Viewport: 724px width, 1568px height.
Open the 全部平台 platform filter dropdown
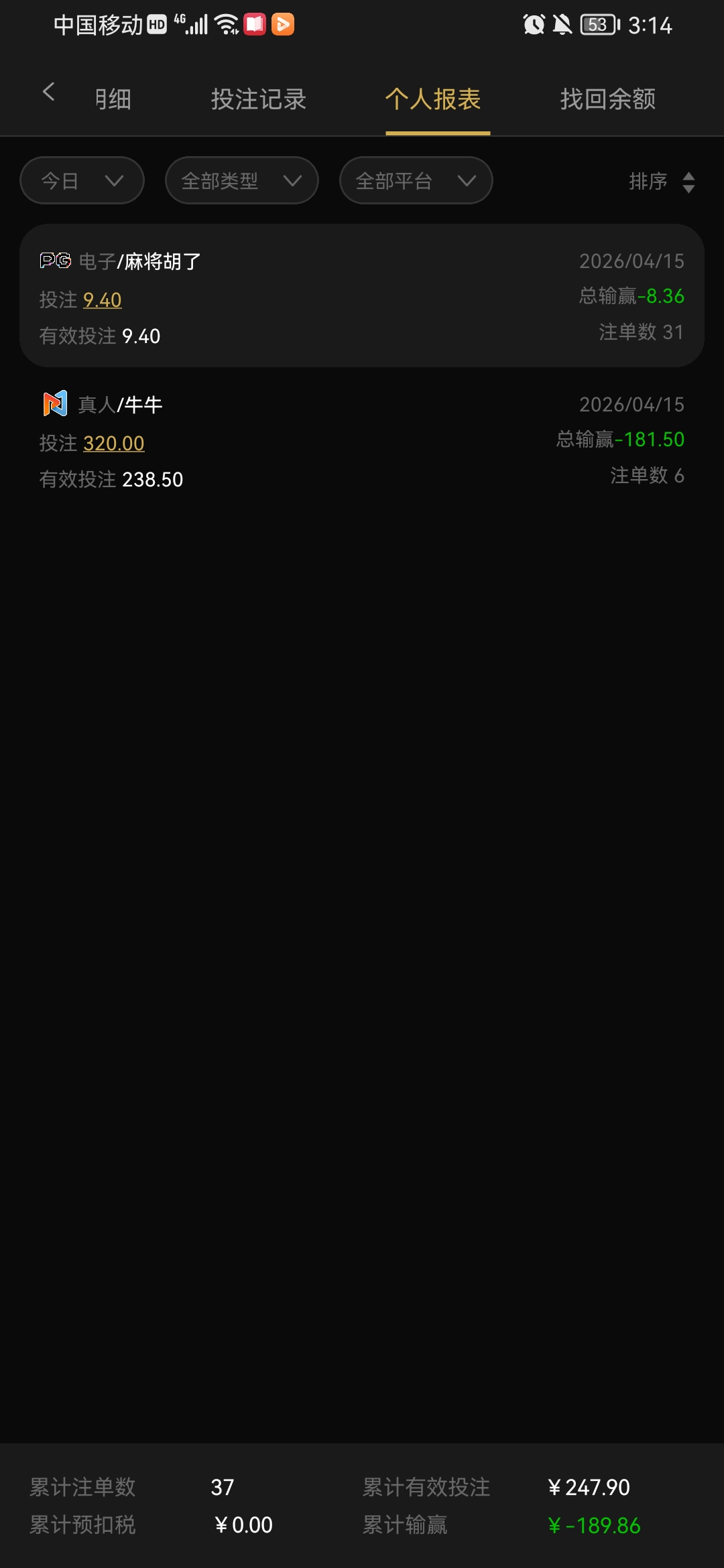415,180
